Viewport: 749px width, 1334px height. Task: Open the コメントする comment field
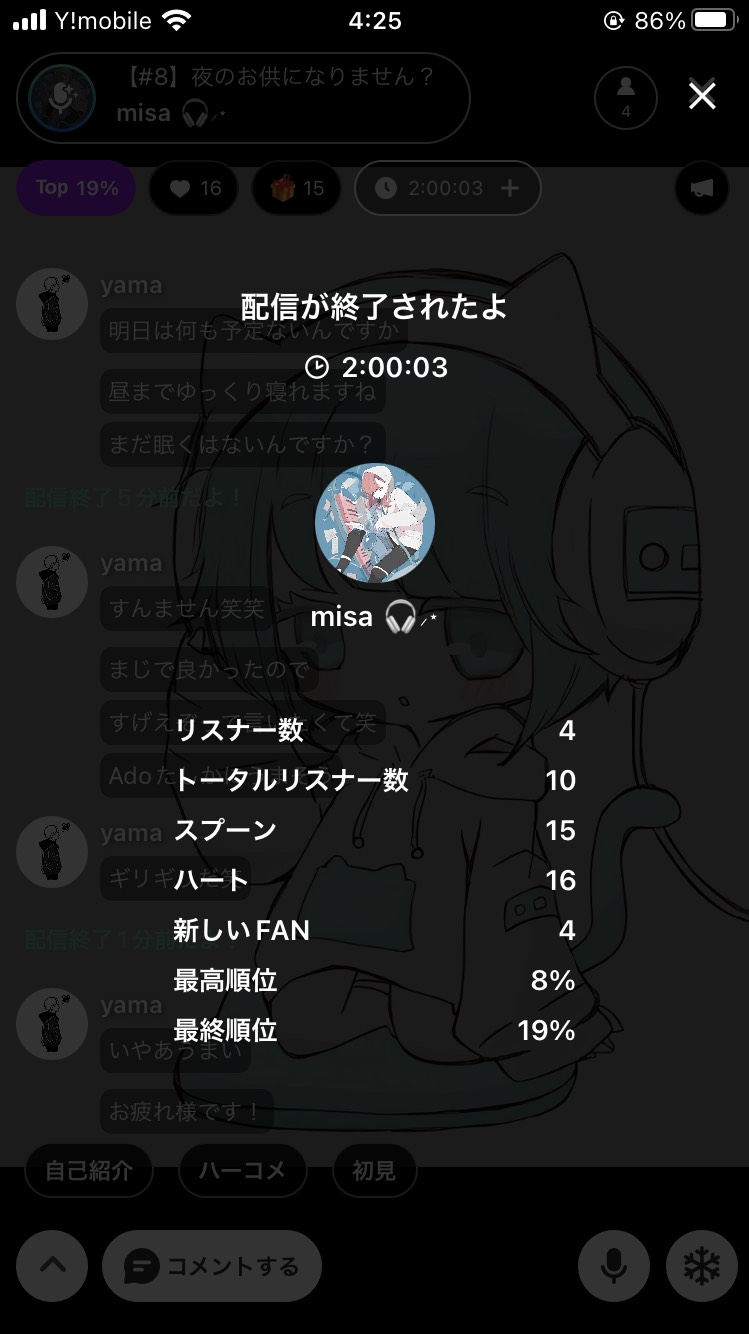[x=212, y=1266]
